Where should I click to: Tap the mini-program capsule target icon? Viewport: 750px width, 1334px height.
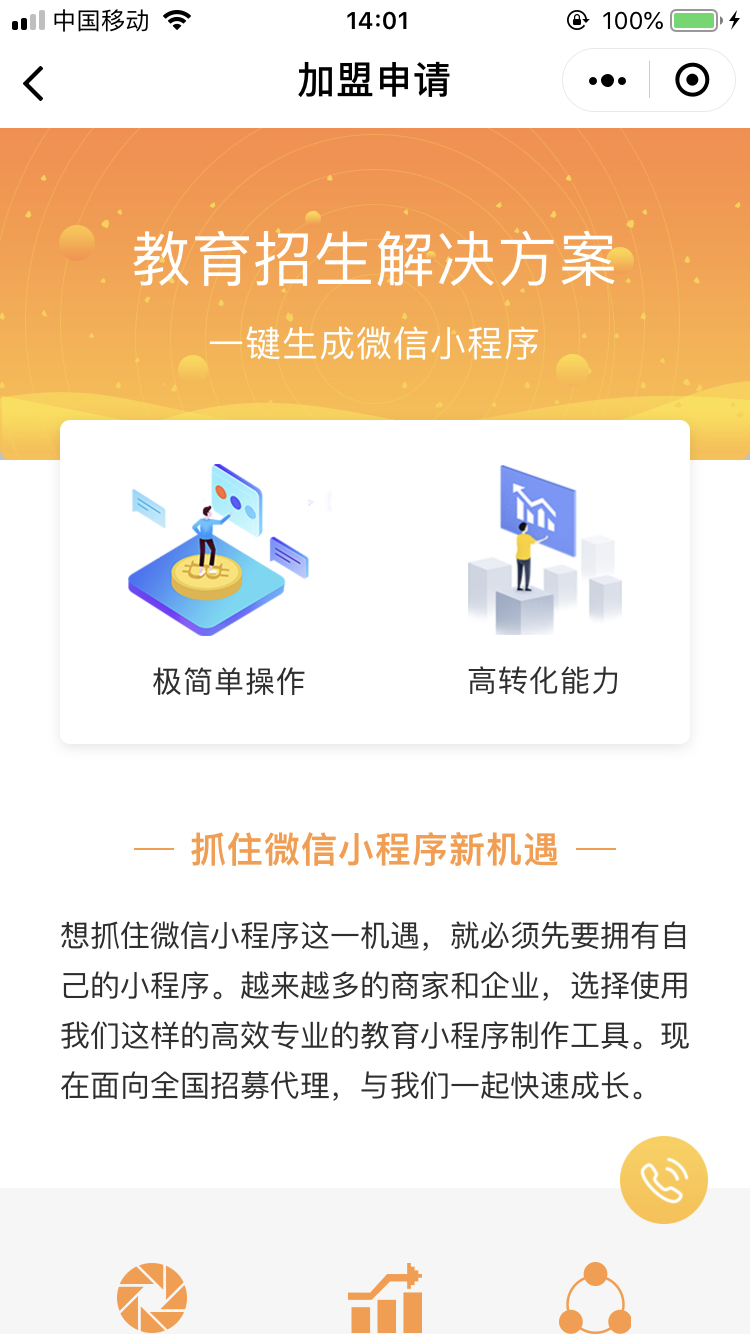(x=692, y=80)
